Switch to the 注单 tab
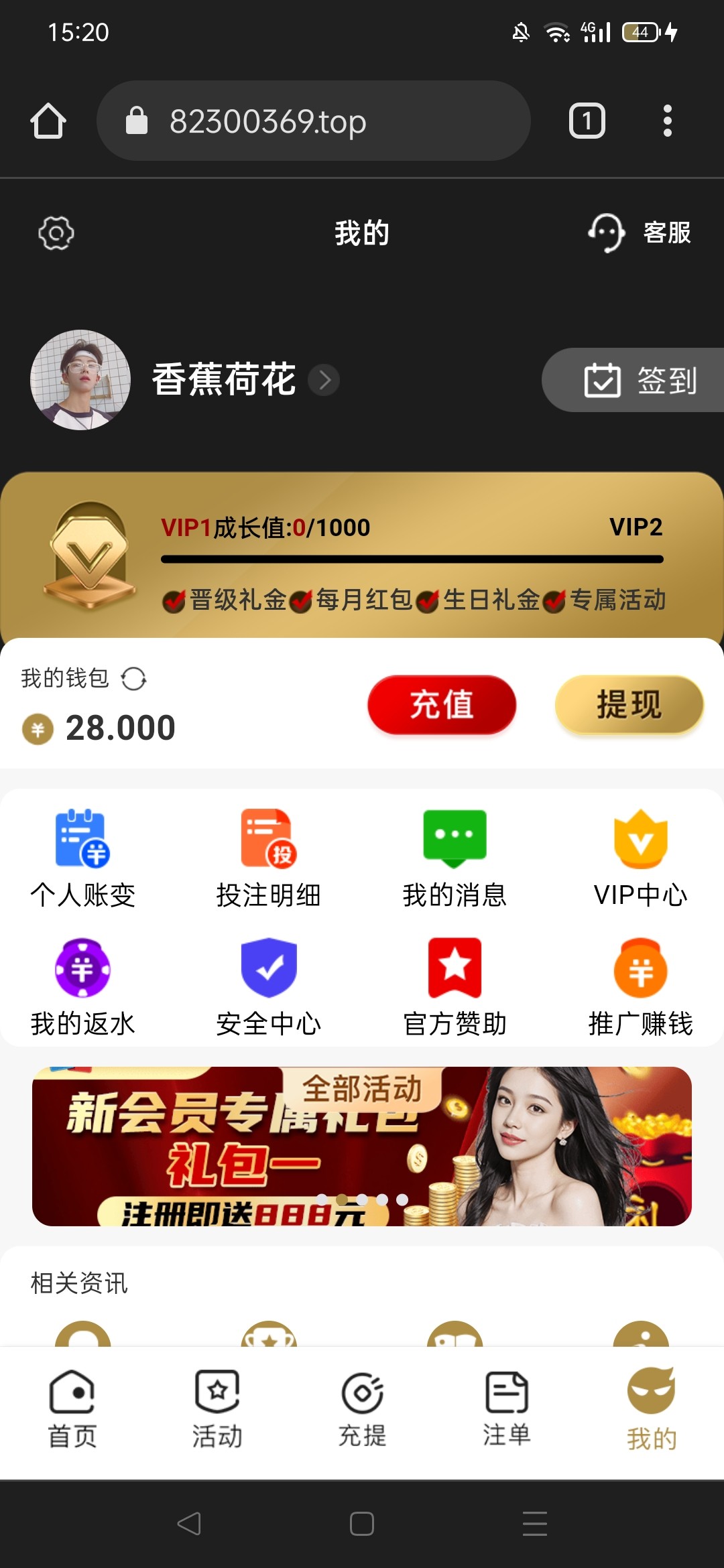Viewport: 724px width, 1568px height. coord(507,1409)
